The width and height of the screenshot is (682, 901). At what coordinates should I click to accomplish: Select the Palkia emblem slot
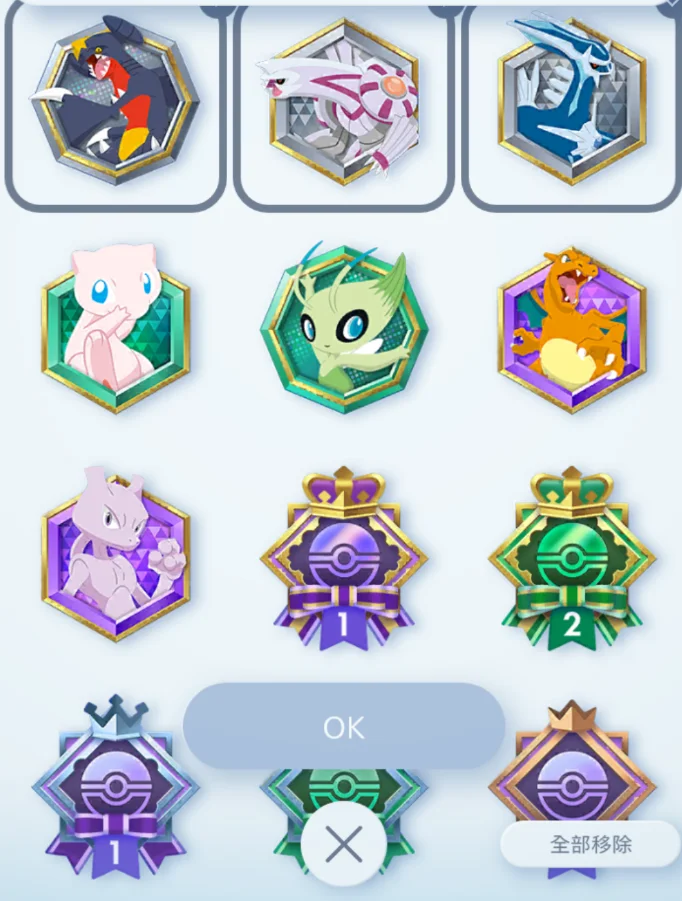[344, 103]
